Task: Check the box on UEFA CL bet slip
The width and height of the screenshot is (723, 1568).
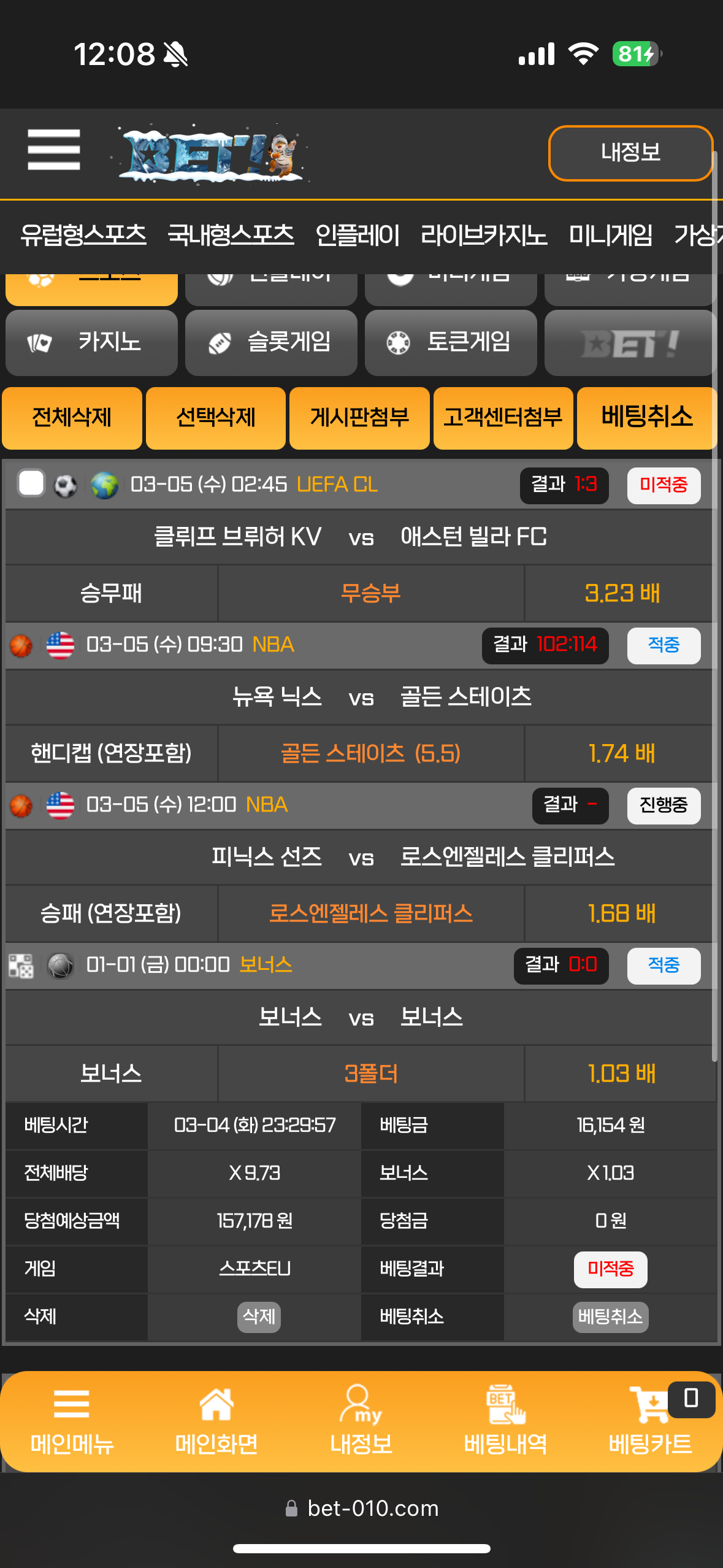Action: 31,483
